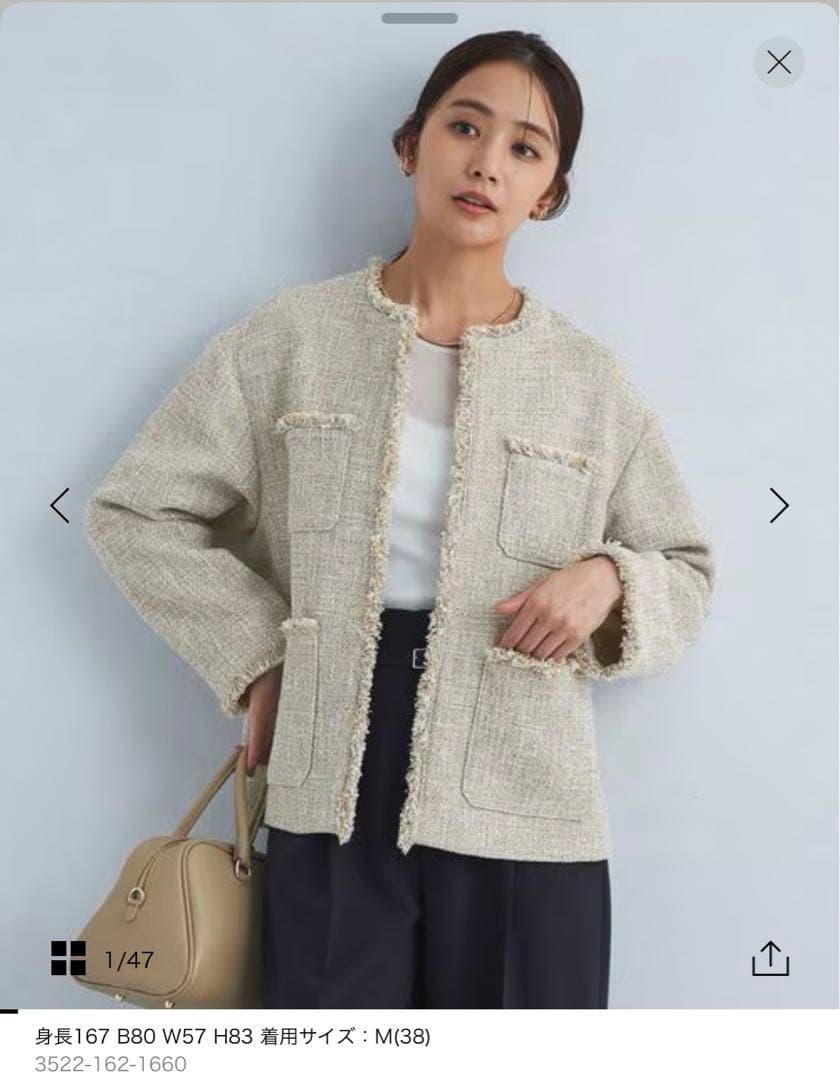Image resolution: width=840 pixels, height=1080 pixels.
Task: Go to the previous product photo
Action: (x=60, y=505)
